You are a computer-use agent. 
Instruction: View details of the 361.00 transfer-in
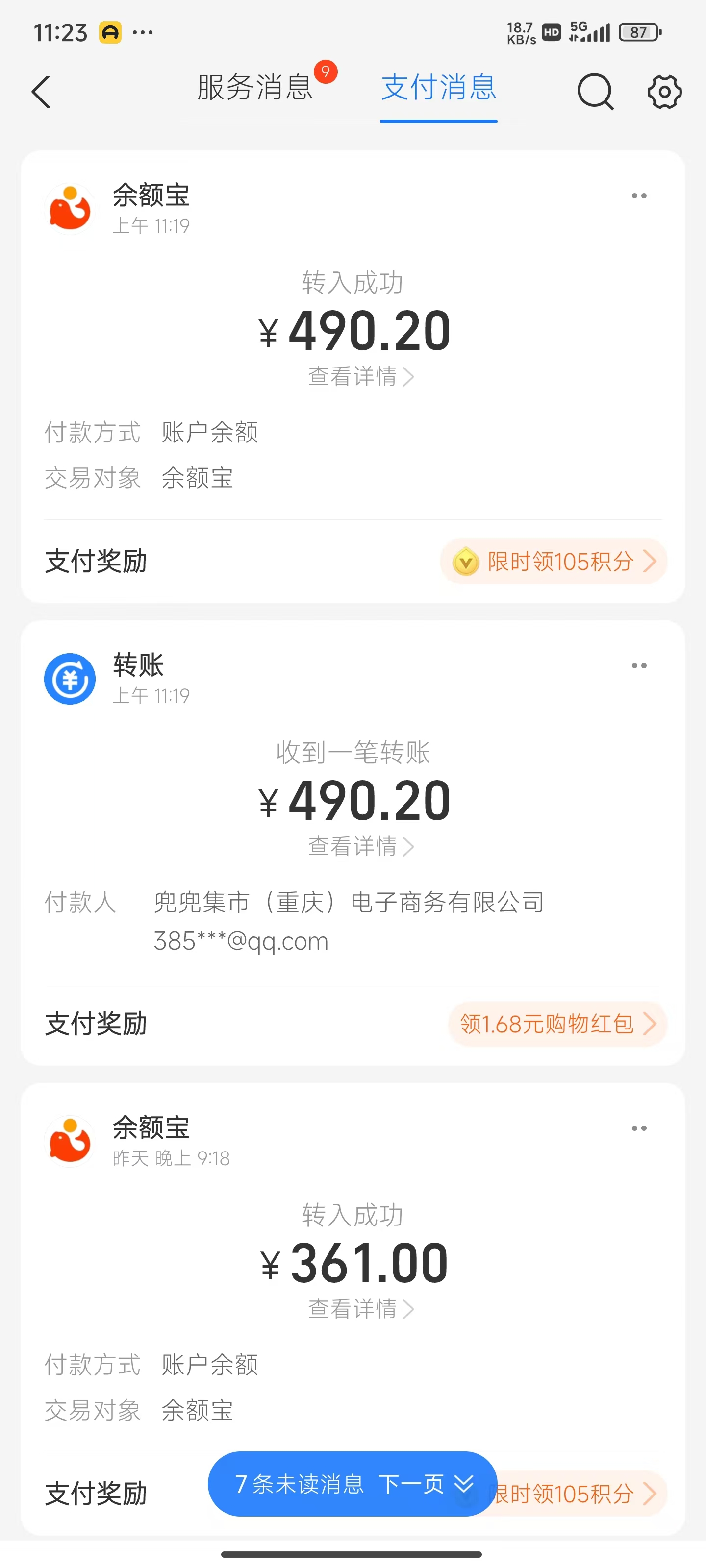361,1309
